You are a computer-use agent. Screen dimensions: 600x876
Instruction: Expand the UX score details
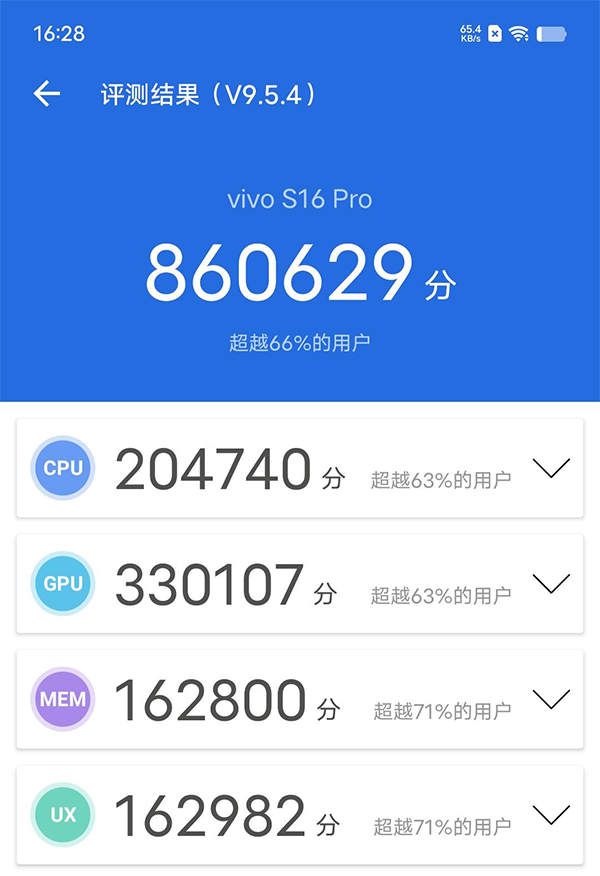(x=551, y=815)
